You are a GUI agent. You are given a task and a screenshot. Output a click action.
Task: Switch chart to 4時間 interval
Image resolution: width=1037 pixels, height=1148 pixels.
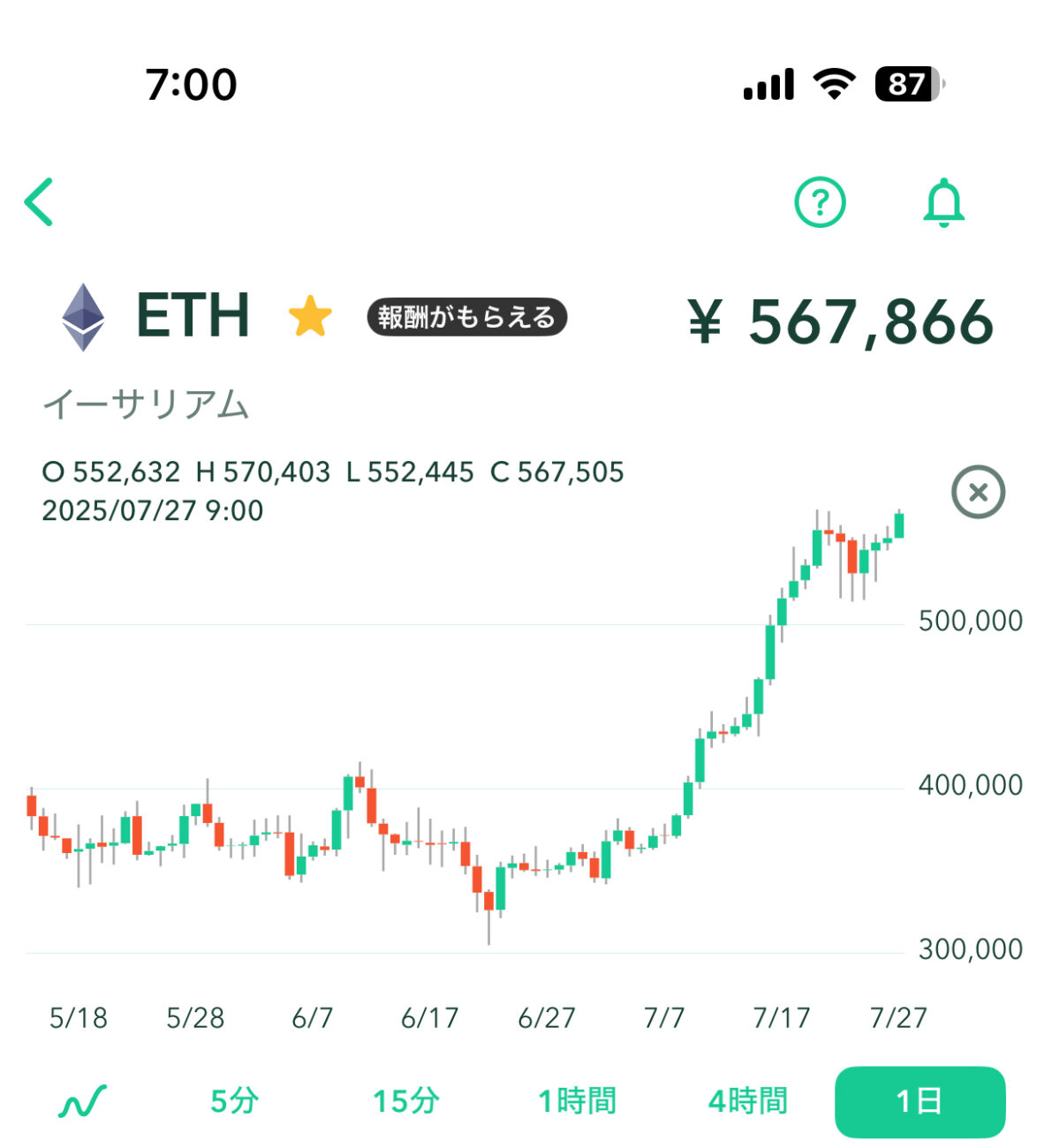pyautogui.click(x=747, y=1101)
